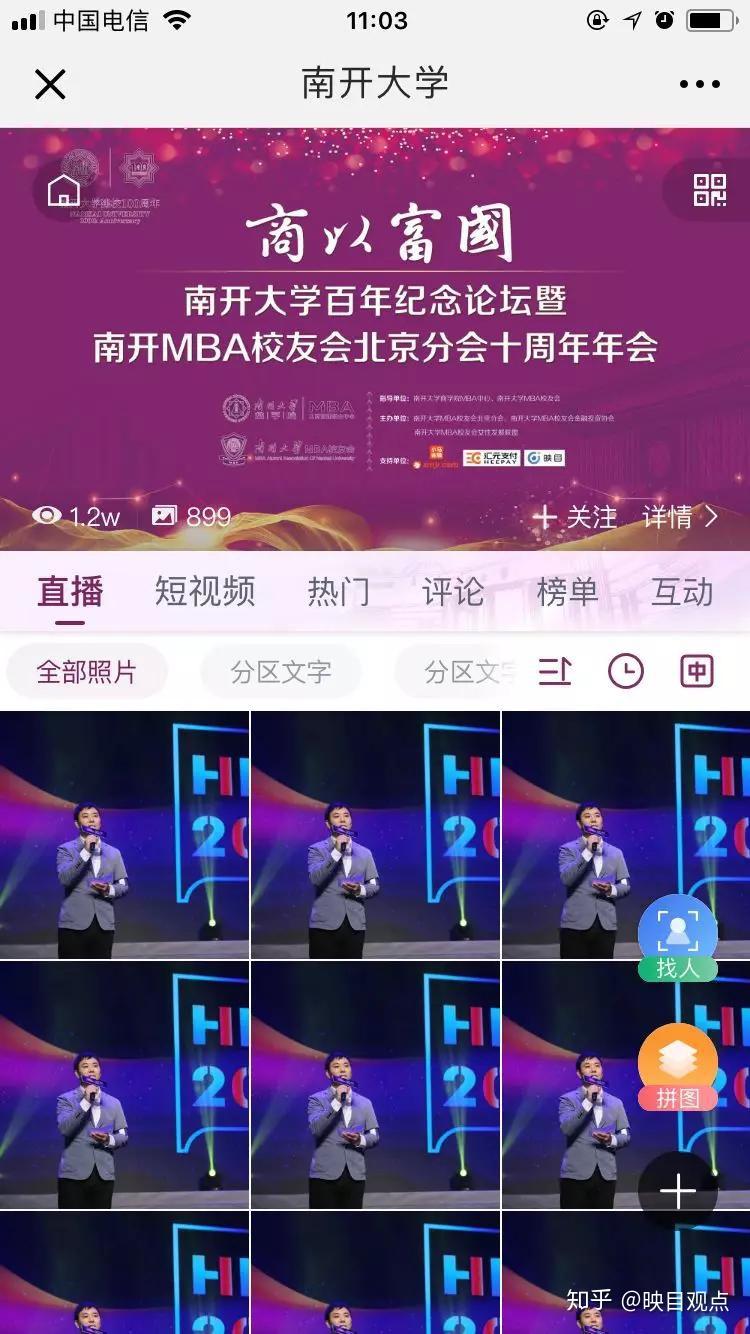Switch language via the 中 icon
Screen dimensions: 750x1334
coord(696,671)
